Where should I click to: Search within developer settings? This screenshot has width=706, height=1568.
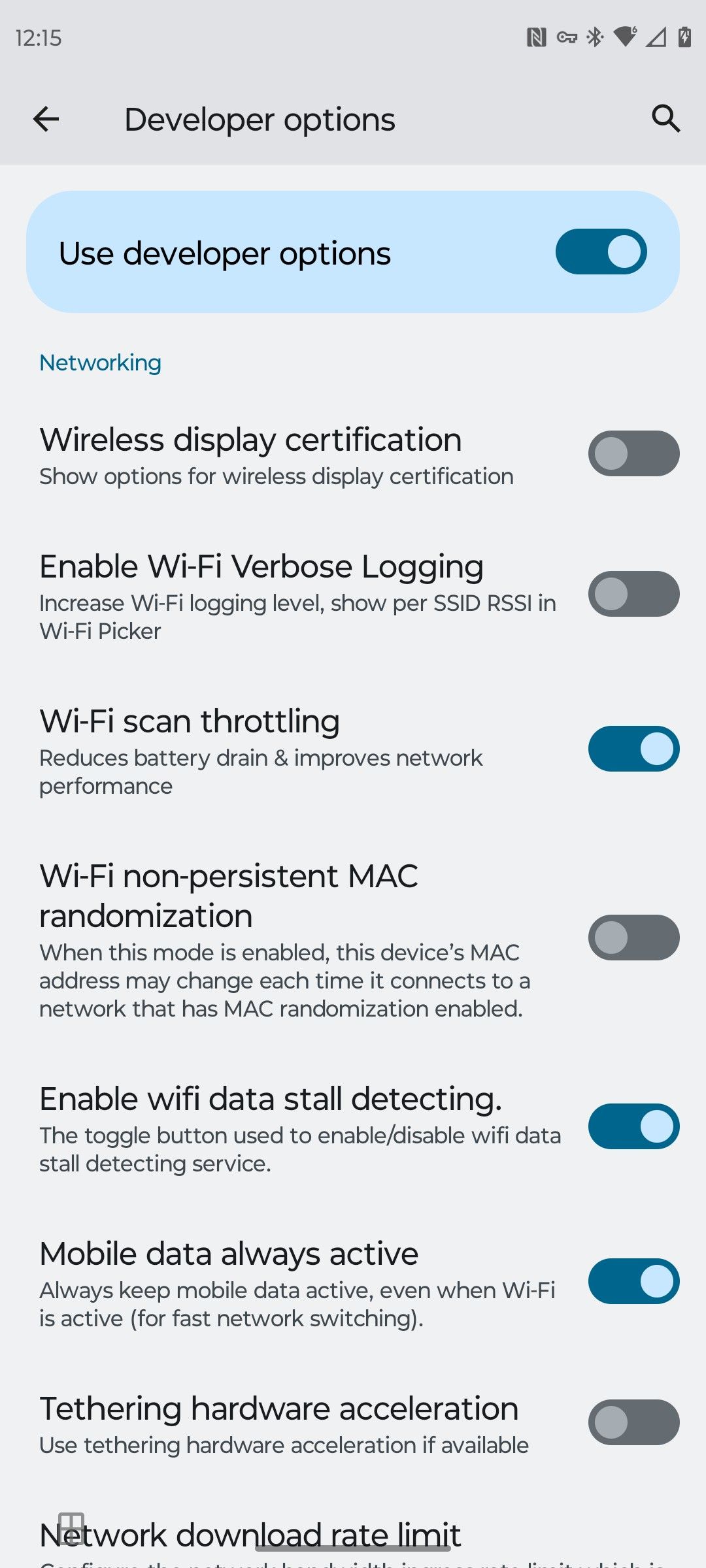click(x=665, y=119)
